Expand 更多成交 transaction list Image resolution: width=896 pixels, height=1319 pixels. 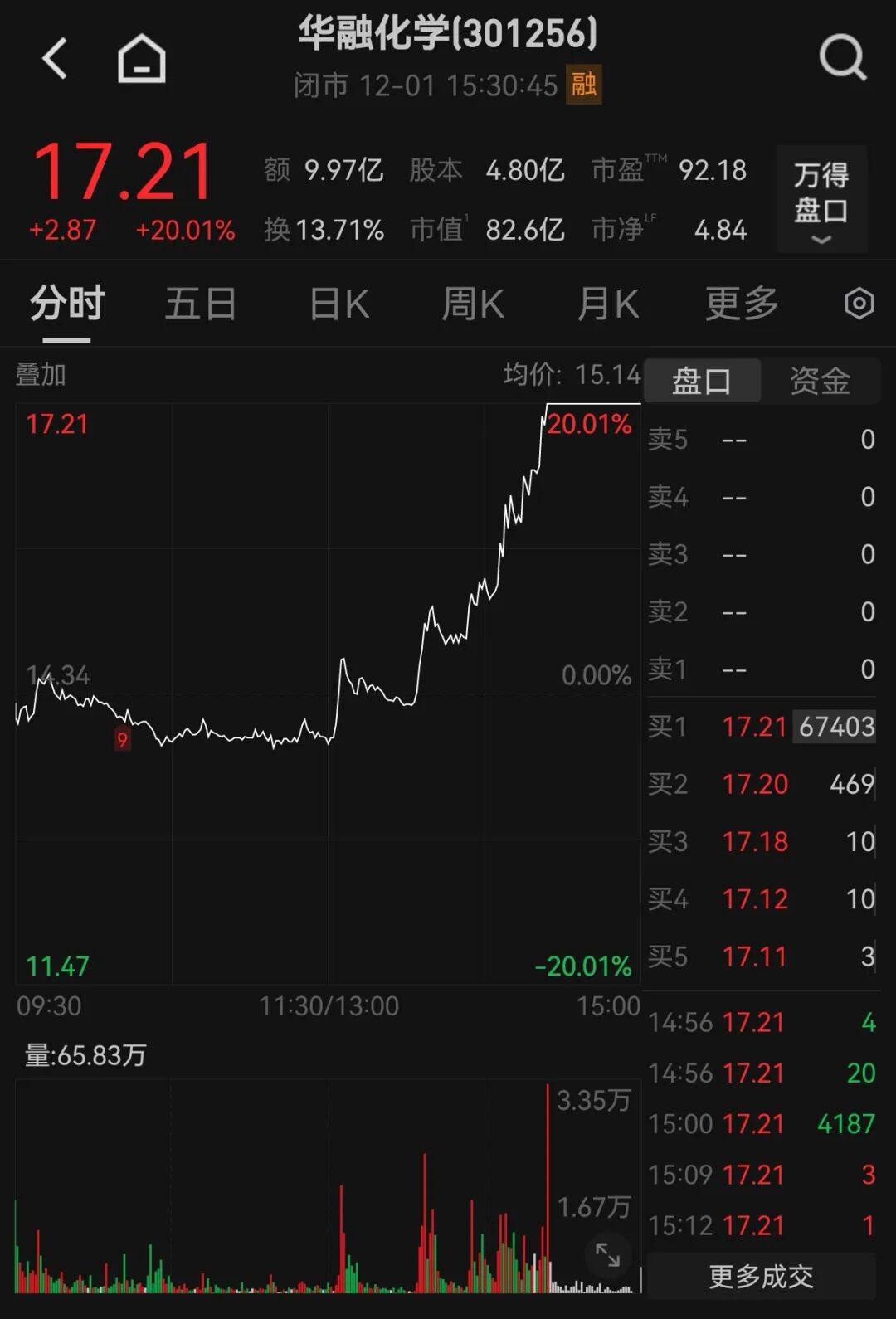click(x=761, y=1275)
